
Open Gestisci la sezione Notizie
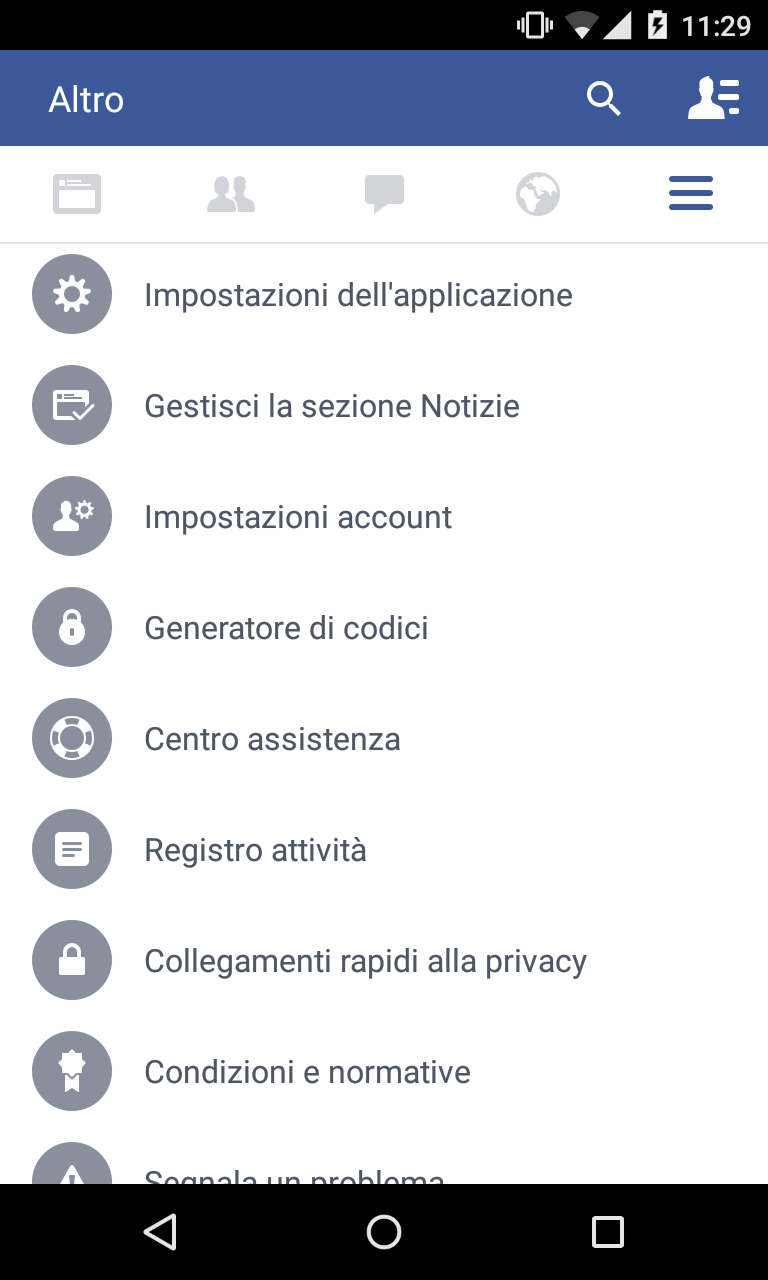tap(384, 406)
